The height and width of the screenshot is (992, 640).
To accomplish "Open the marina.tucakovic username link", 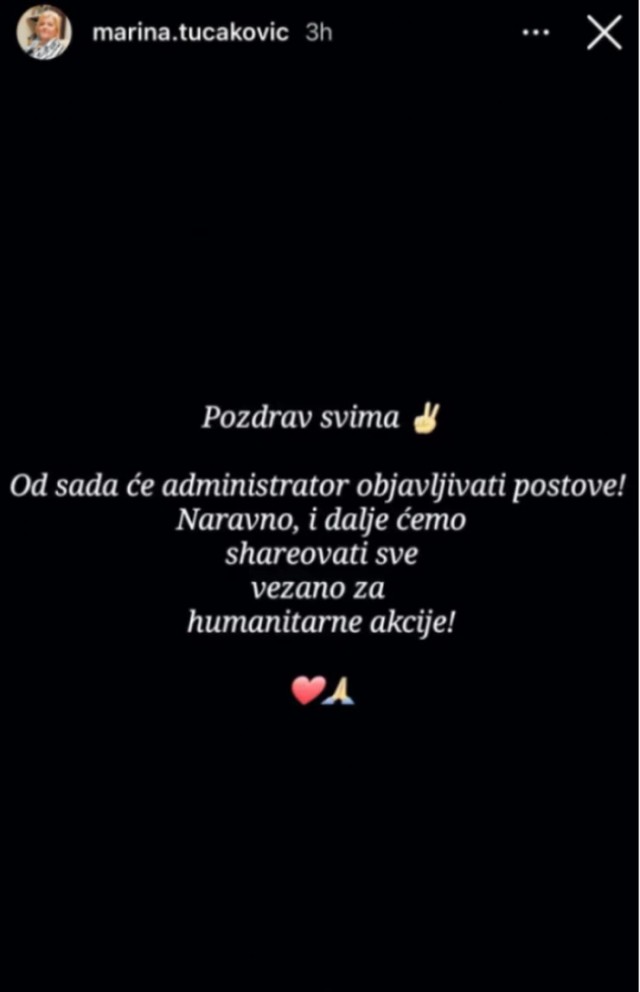I will click(190, 33).
